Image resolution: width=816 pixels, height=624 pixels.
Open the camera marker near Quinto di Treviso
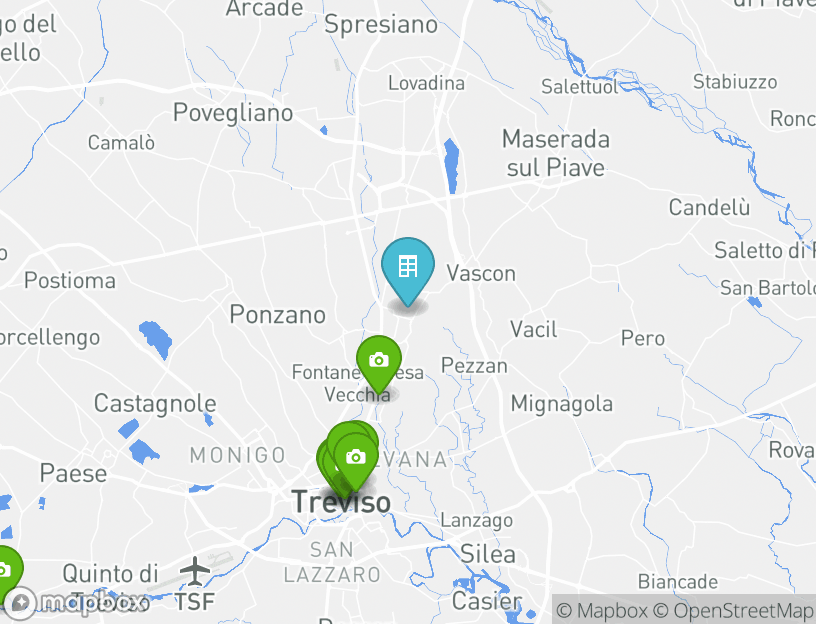click(4, 570)
